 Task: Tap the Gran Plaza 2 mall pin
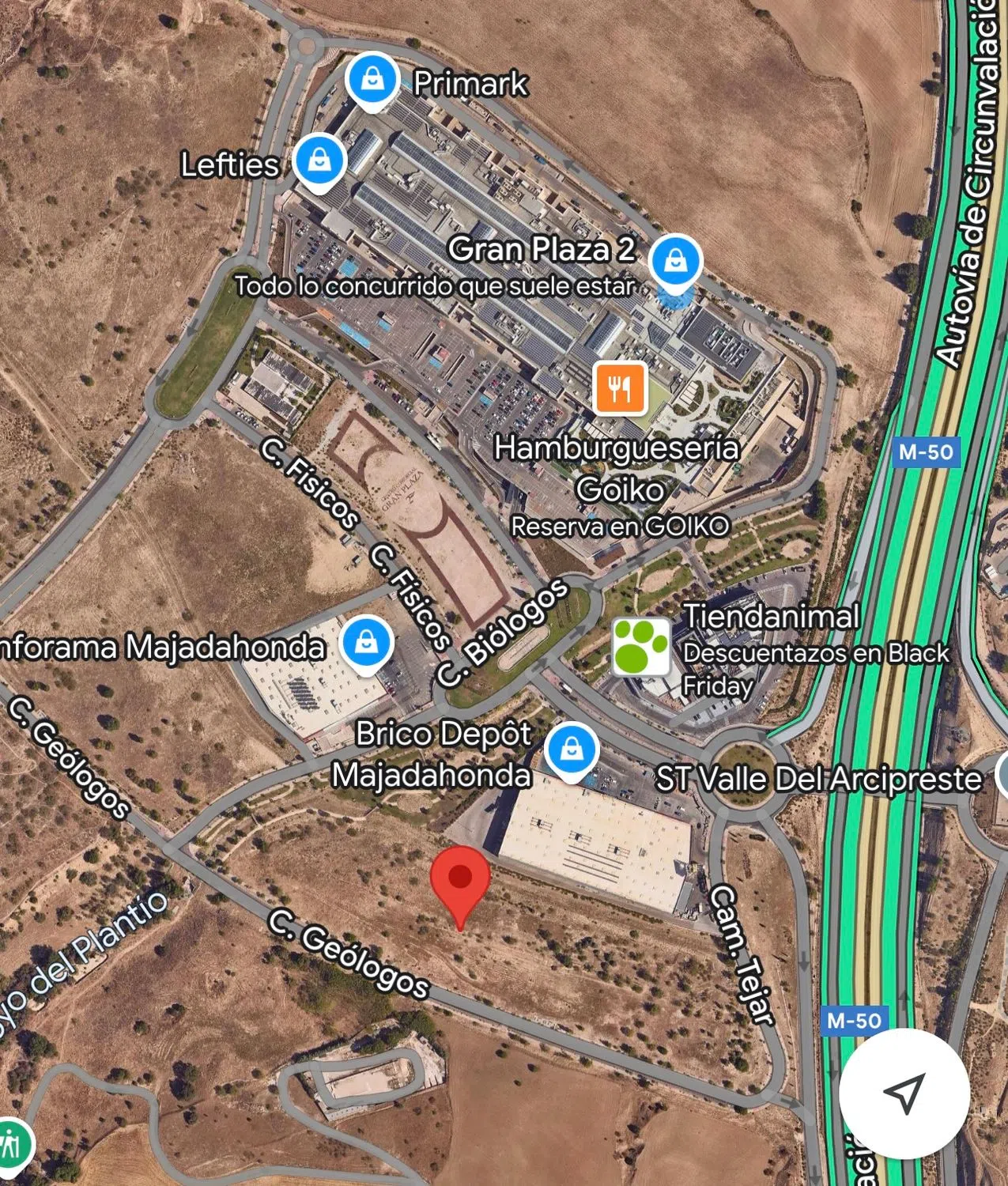675,261
